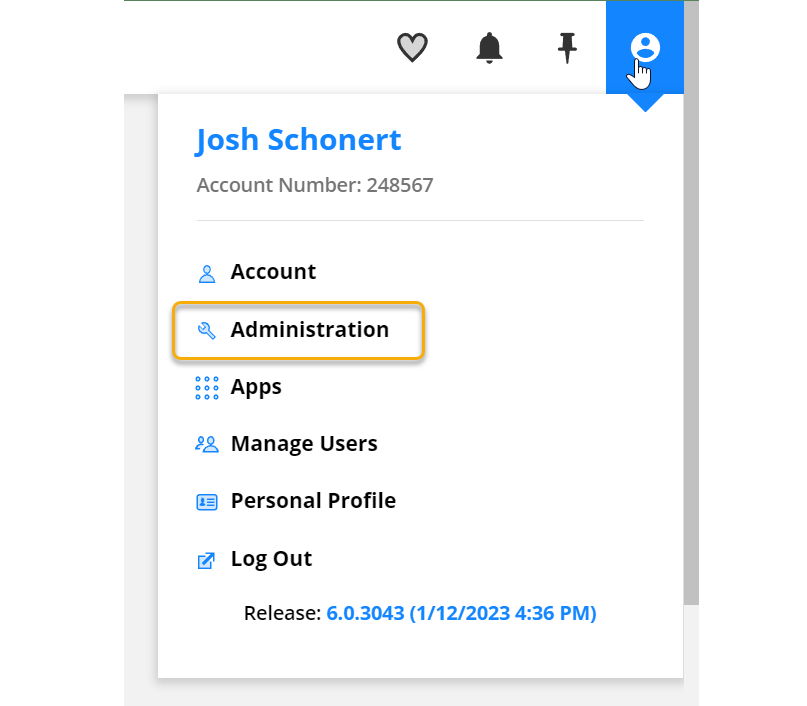Open the Account menu item
The height and width of the screenshot is (706, 807).
tap(272, 272)
